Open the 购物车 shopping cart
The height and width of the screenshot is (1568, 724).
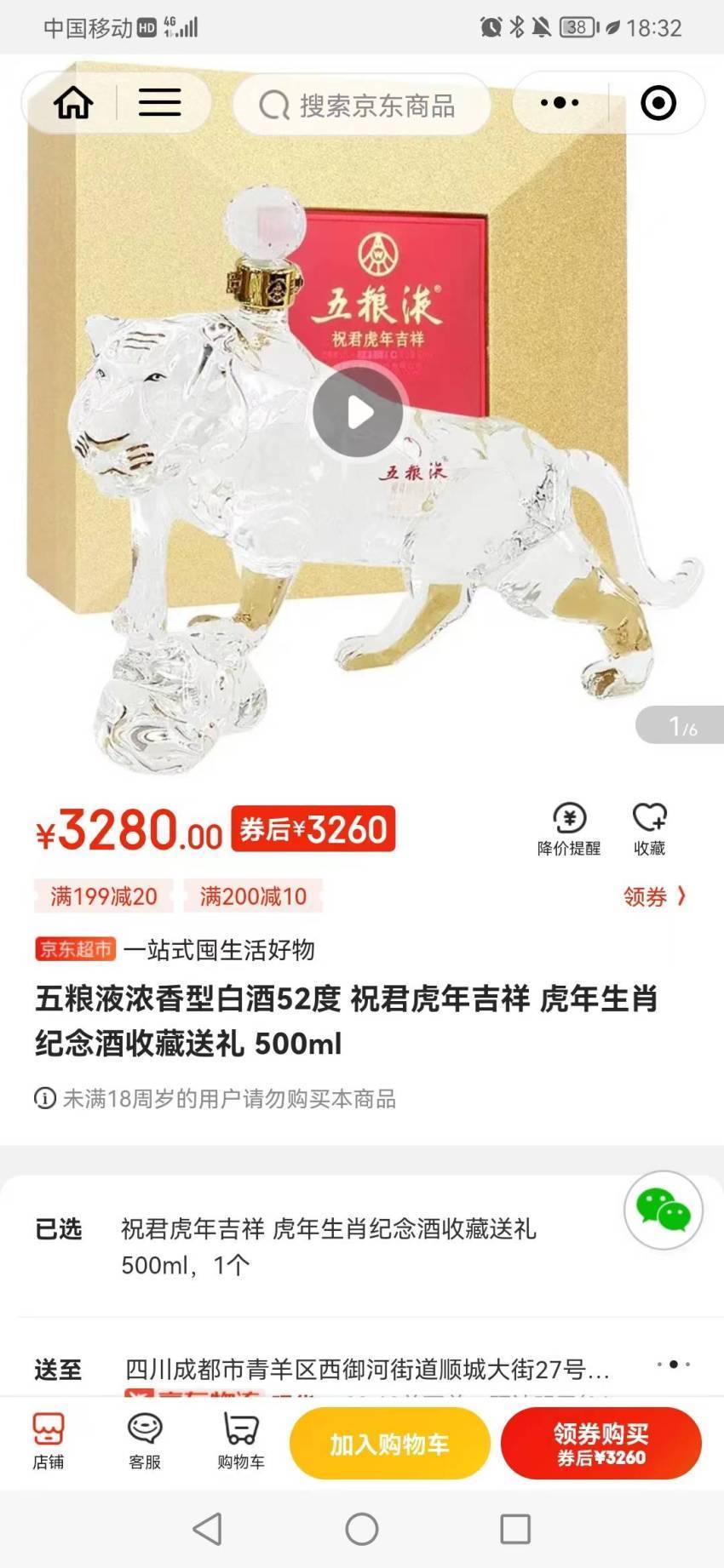[240, 1443]
